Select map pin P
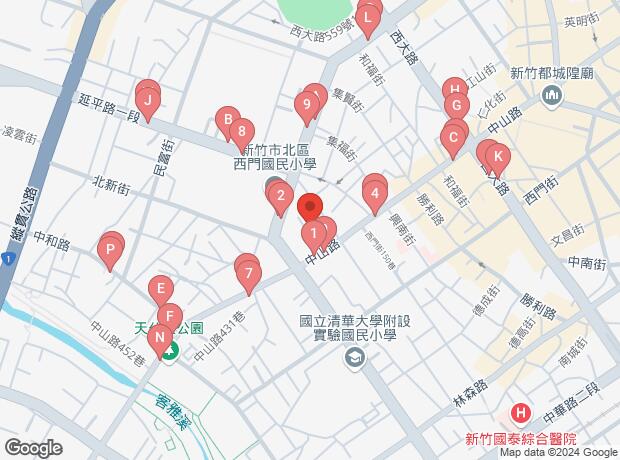Image resolution: width=620 pixels, height=460 pixels. click(x=111, y=247)
